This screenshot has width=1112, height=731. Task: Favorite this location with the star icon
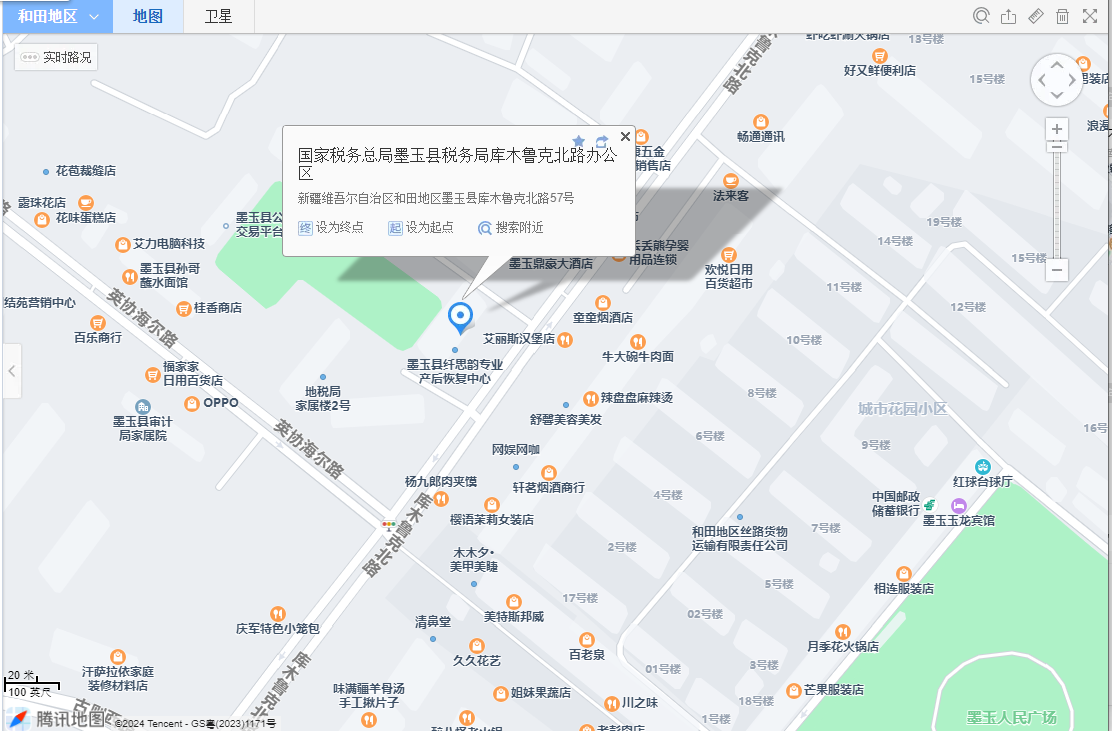(x=578, y=141)
